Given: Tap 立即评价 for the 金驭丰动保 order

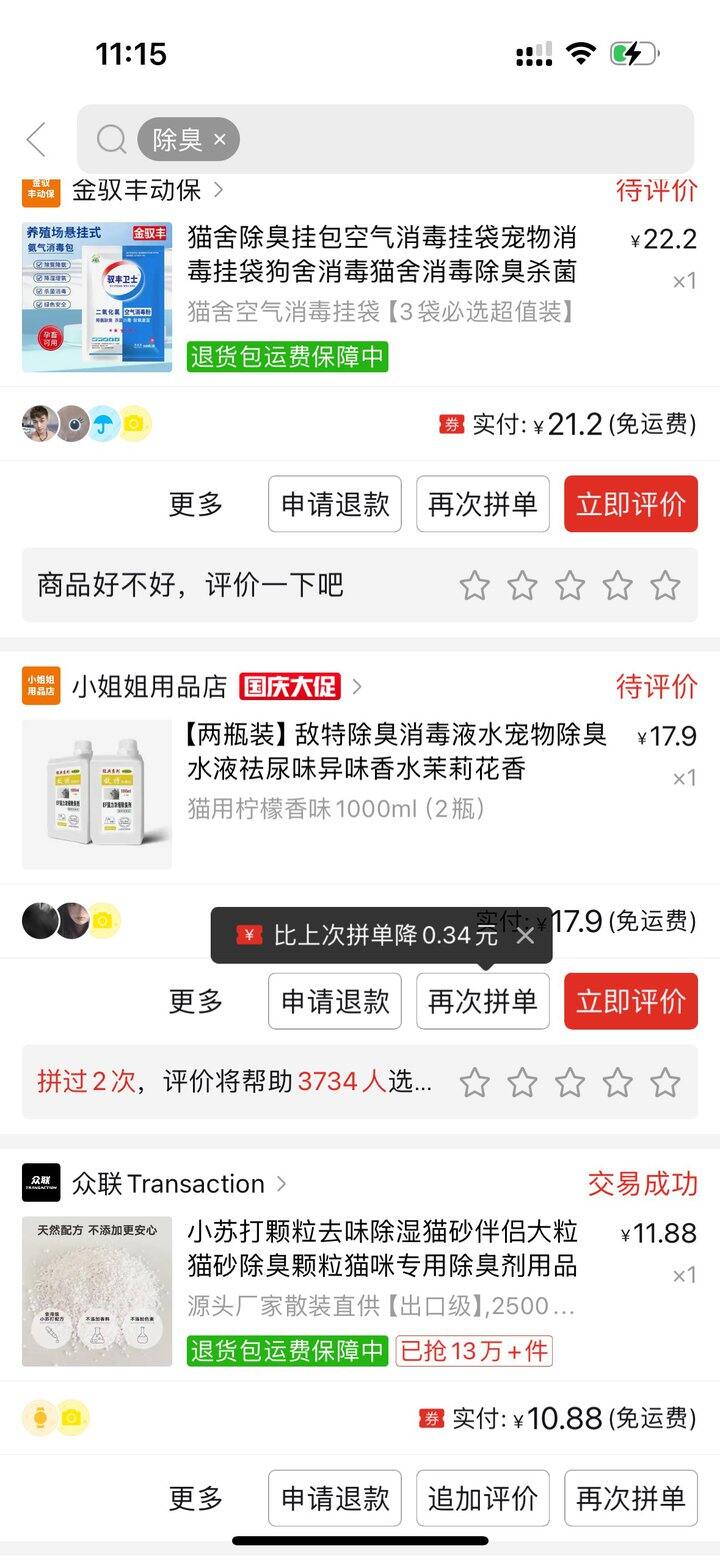Looking at the screenshot, I should click(x=631, y=504).
